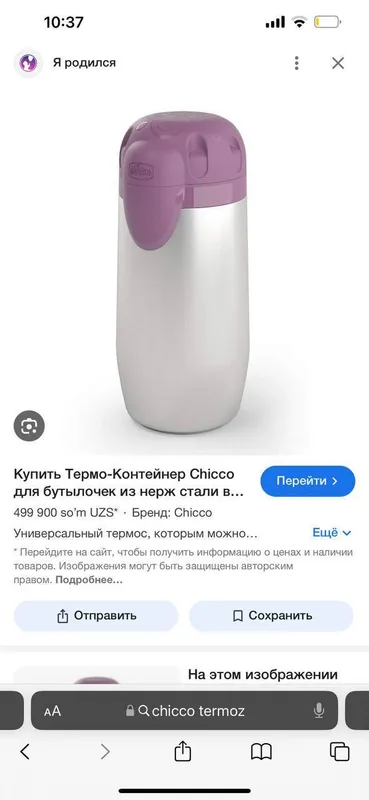Save the image with Сохранить
This screenshot has height=800, width=369.
271,616
